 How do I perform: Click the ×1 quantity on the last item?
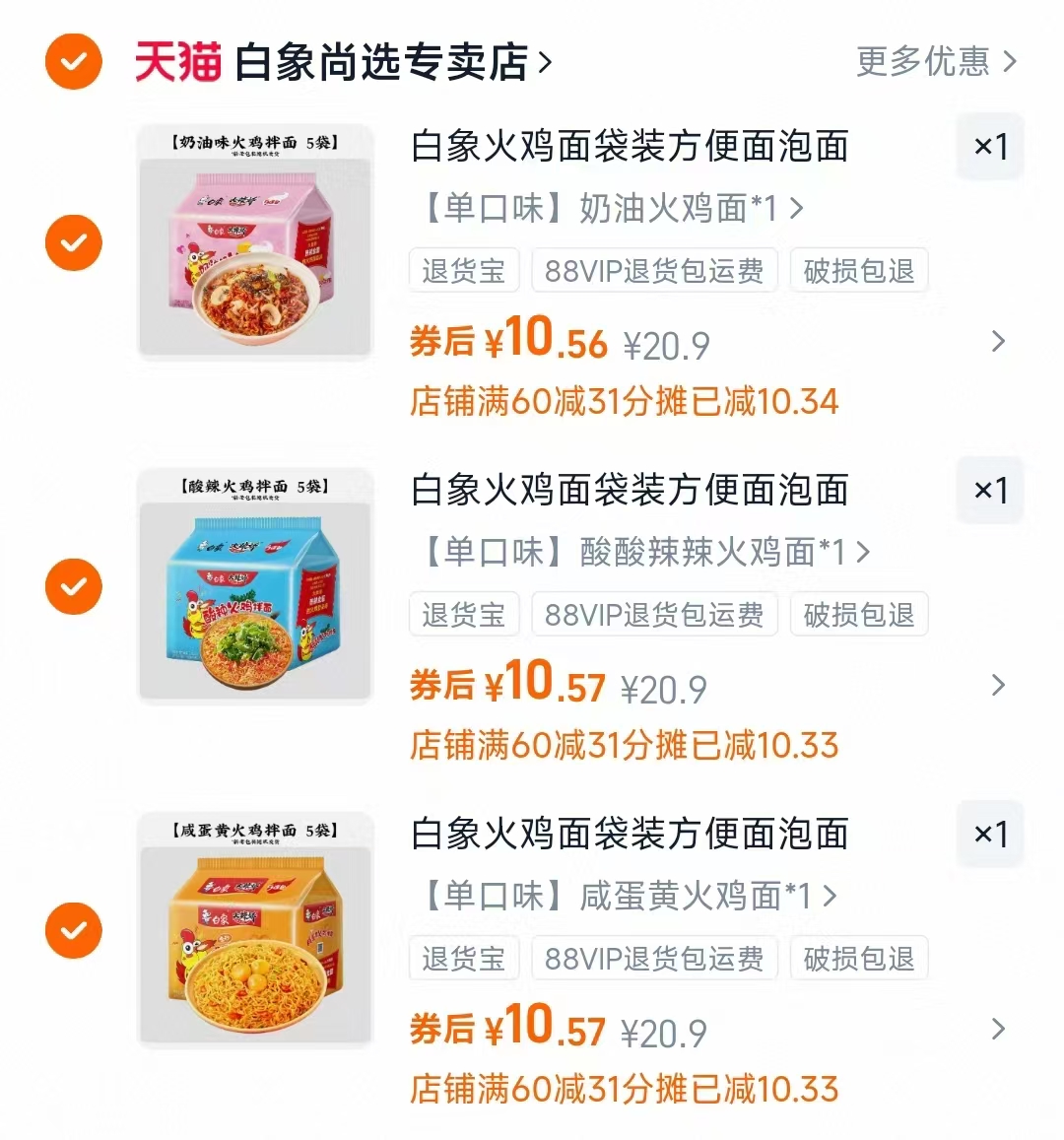(x=989, y=834)
